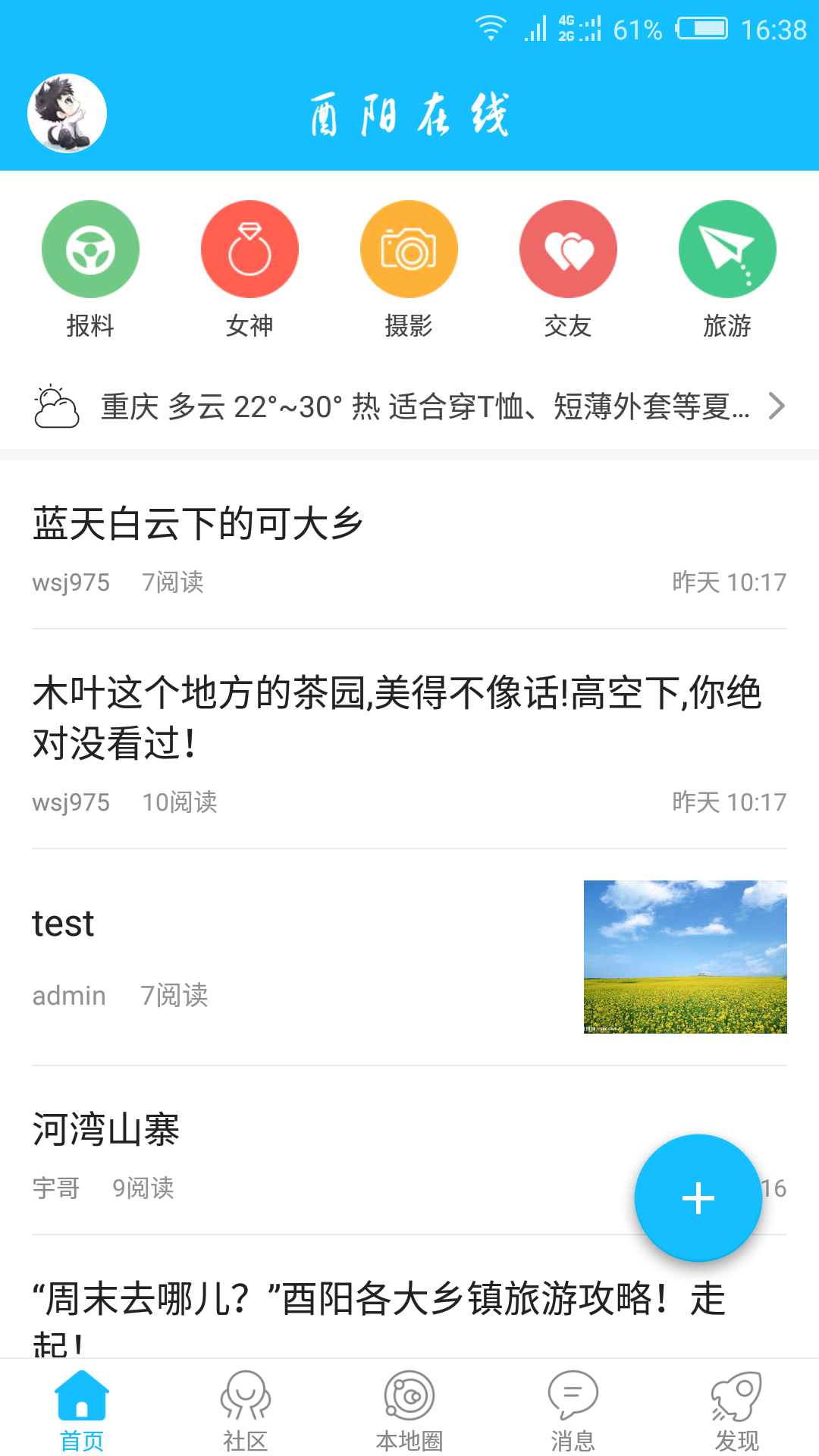This screenshot has height=1456, width=819.
Task: Click the weather cloud icon
Action: click(55, 407)
